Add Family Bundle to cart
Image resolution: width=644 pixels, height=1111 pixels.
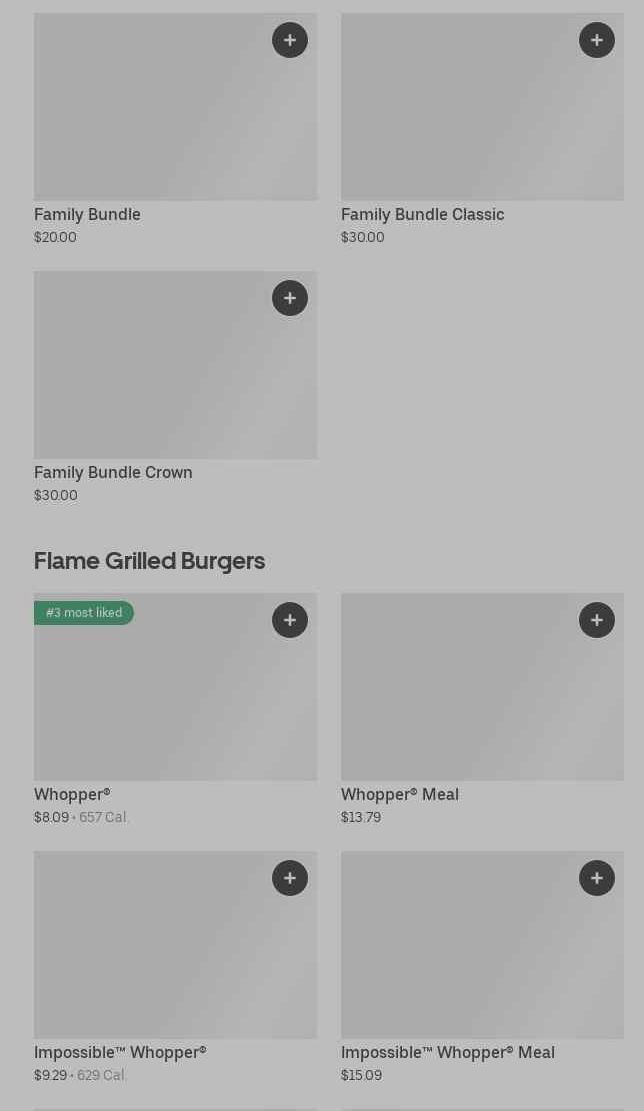[x=290, y=40]
